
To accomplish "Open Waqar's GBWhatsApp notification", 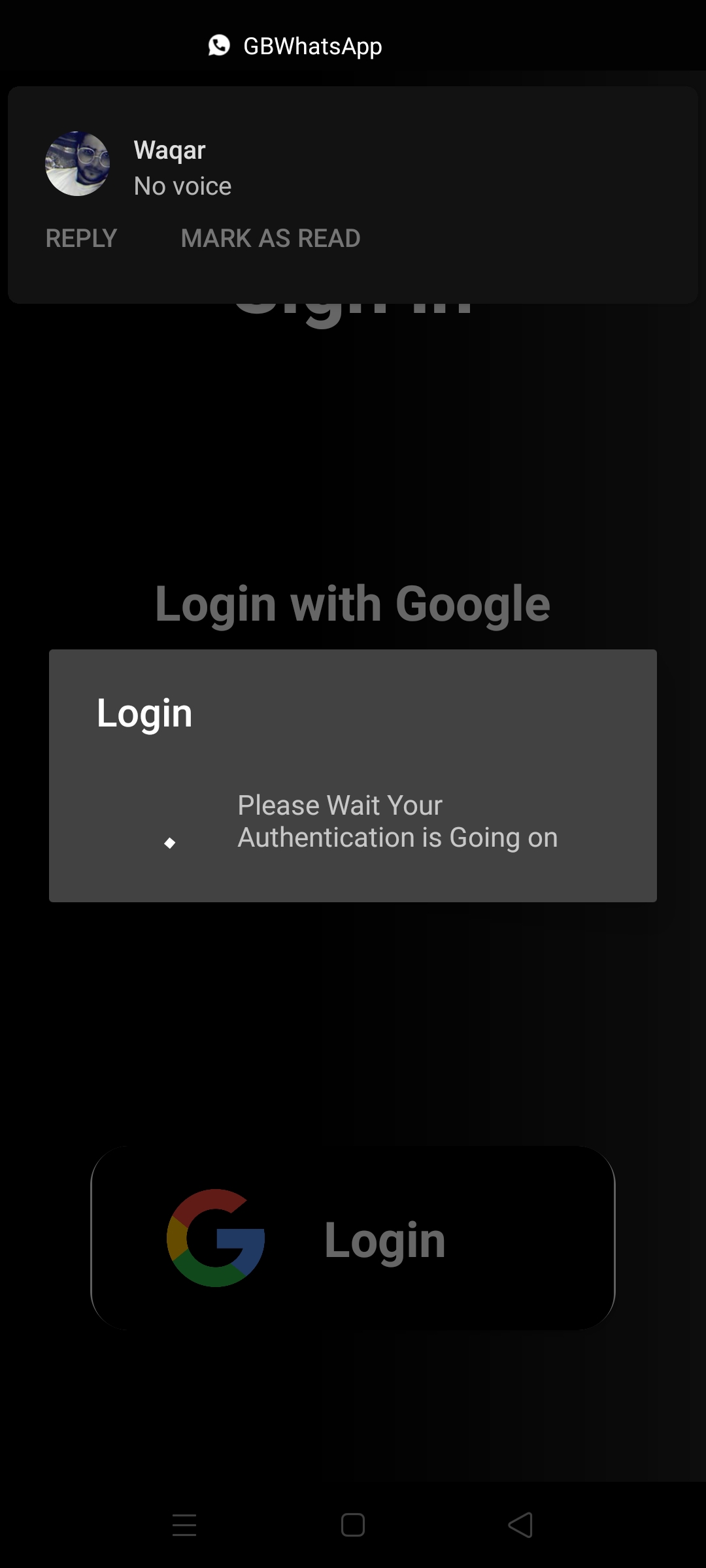I will pyautogui.click(x=353, y=168).
